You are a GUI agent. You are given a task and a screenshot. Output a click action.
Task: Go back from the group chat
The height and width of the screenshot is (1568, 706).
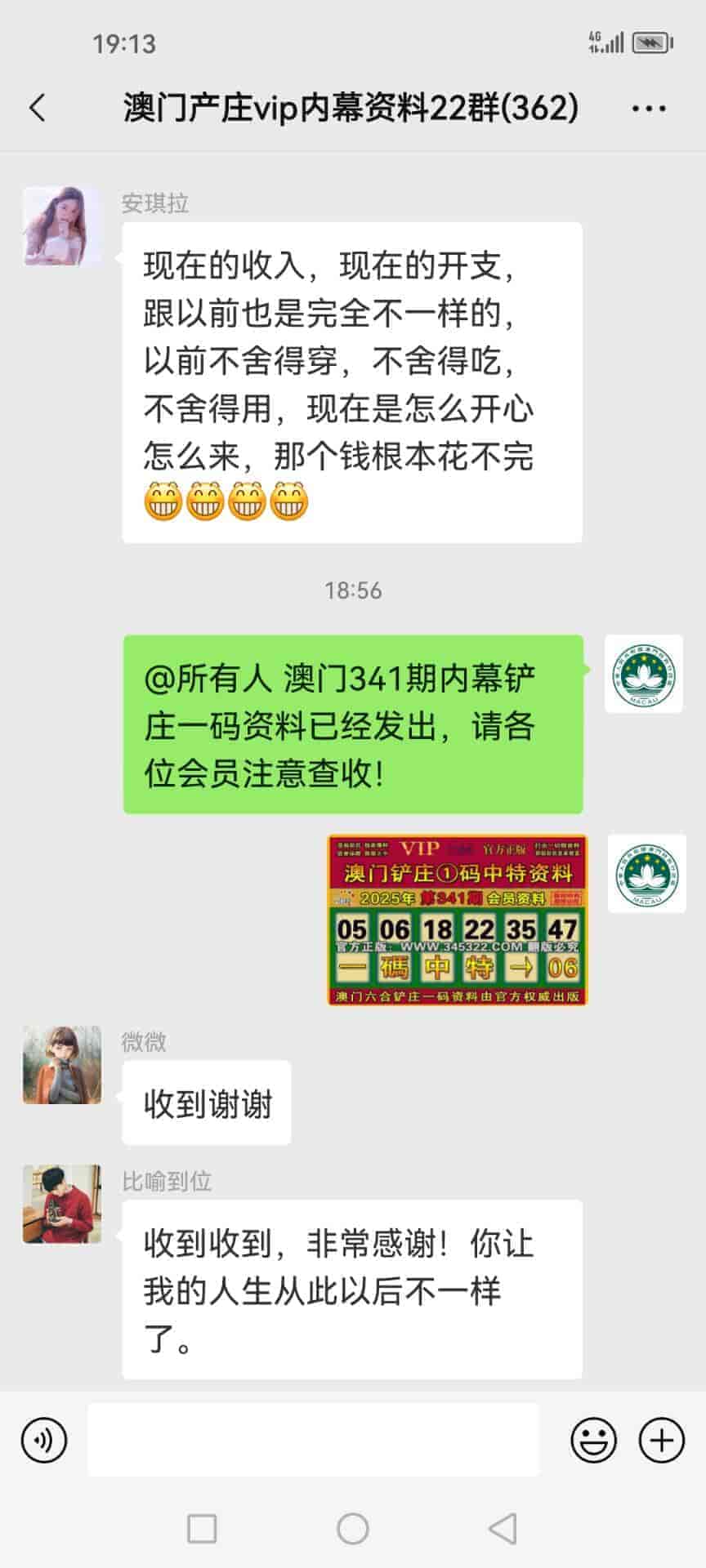[x=38, y=108]
